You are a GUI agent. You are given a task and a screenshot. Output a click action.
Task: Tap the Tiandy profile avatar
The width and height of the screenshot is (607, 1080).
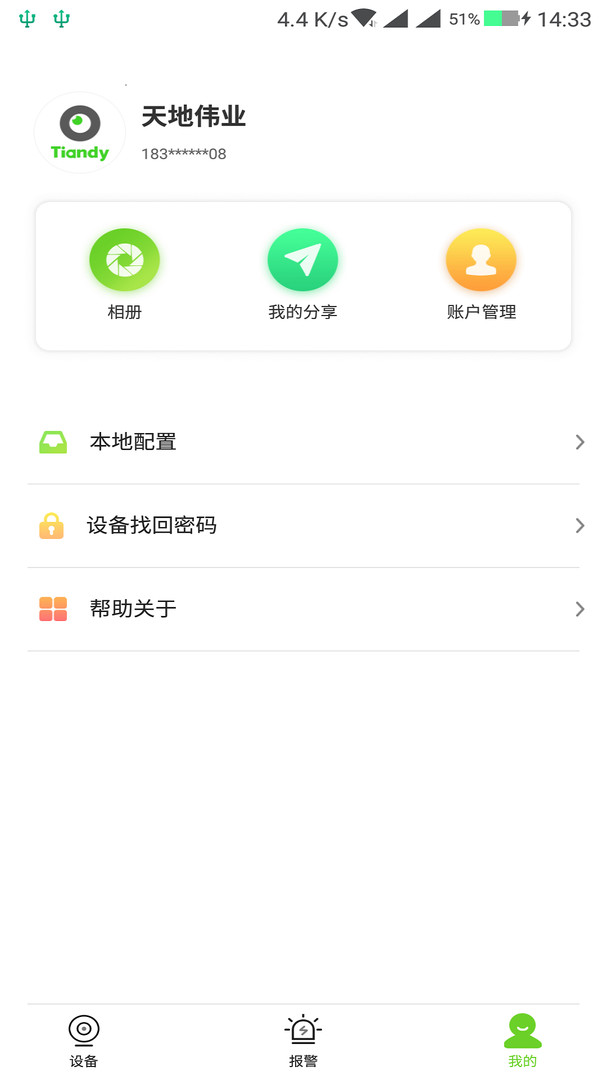coord(80,133)
